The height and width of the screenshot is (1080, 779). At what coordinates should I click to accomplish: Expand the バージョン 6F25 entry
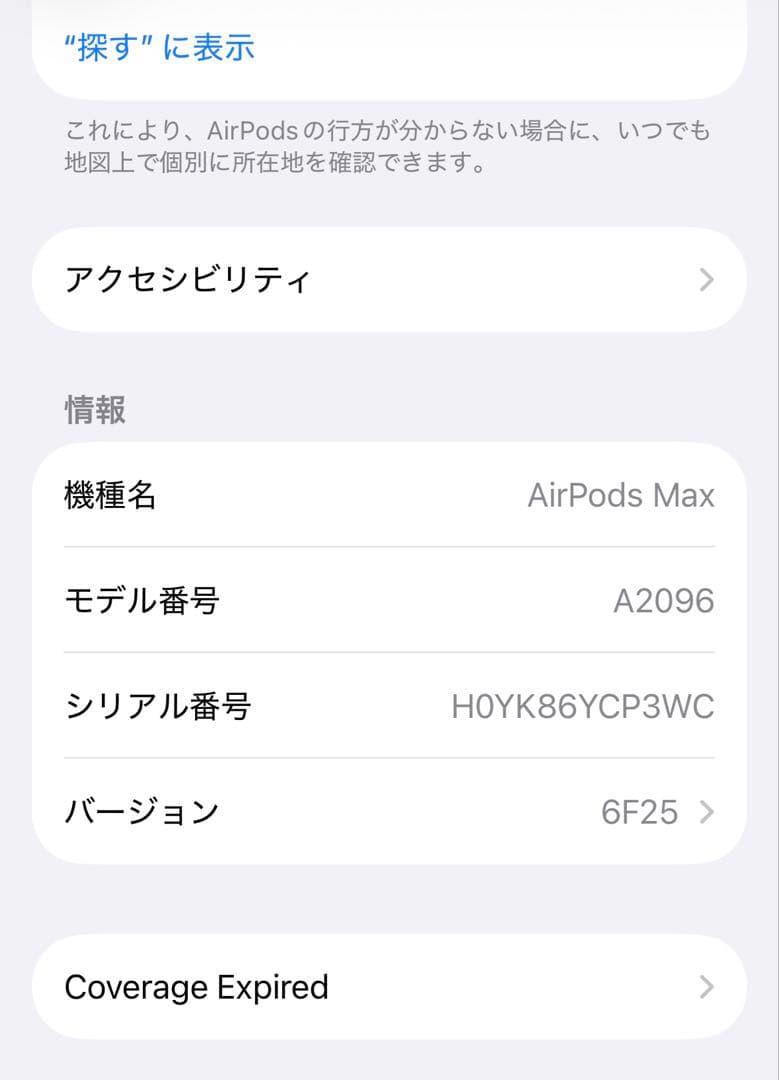390,812
